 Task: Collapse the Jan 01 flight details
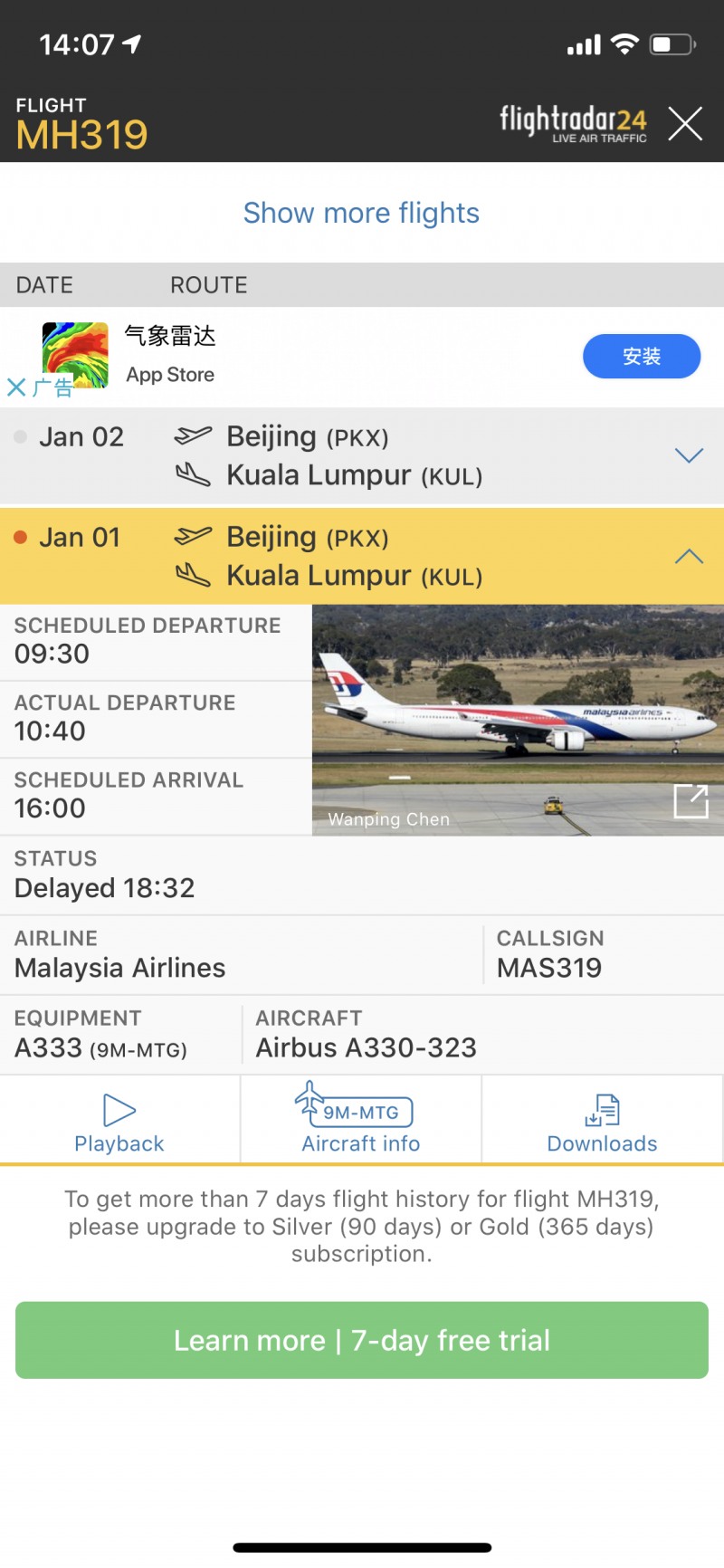pyautogui.click(x=689, y=556)
